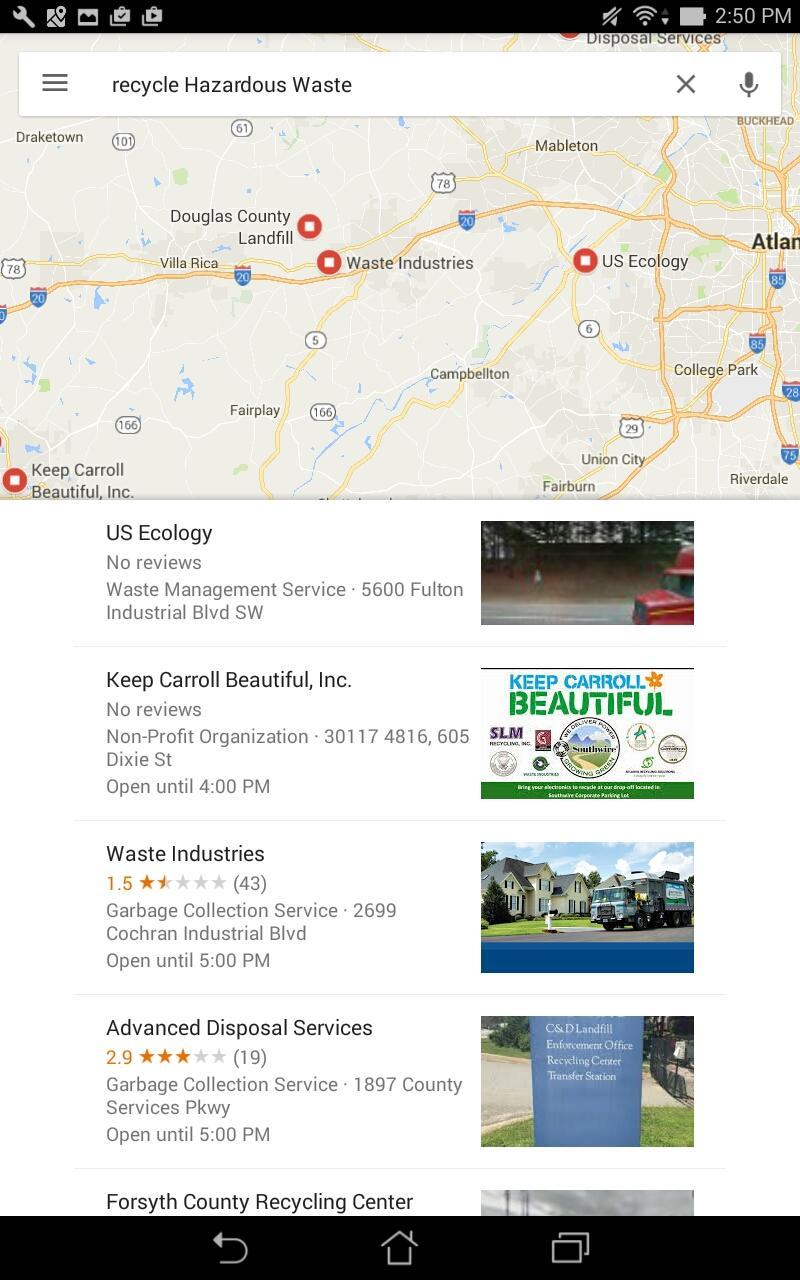Select the US Ecology map pin
The width and height of the screenshot is (800, 1280).
click(x=585, y=261)
